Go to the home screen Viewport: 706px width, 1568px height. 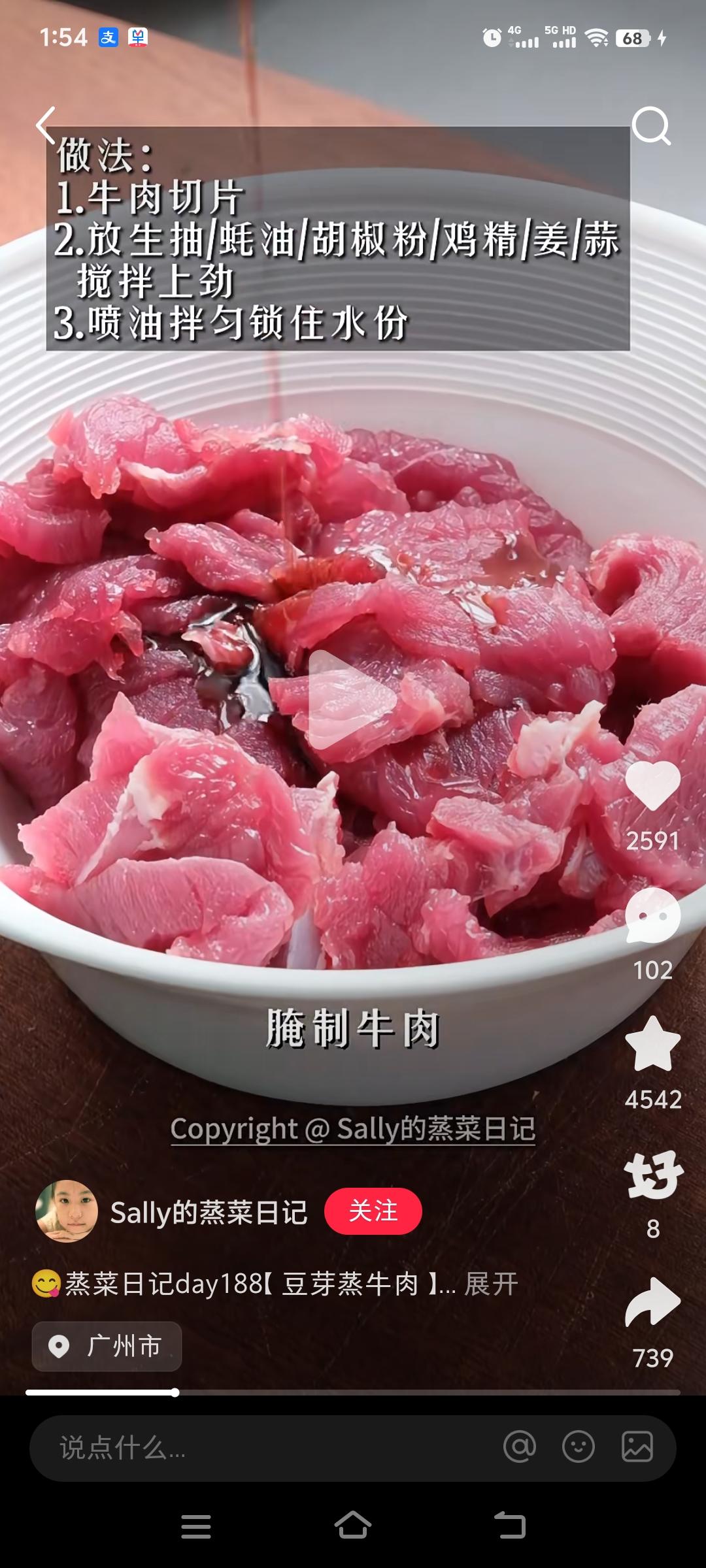pyautogui.click(x=353, y=1526)
